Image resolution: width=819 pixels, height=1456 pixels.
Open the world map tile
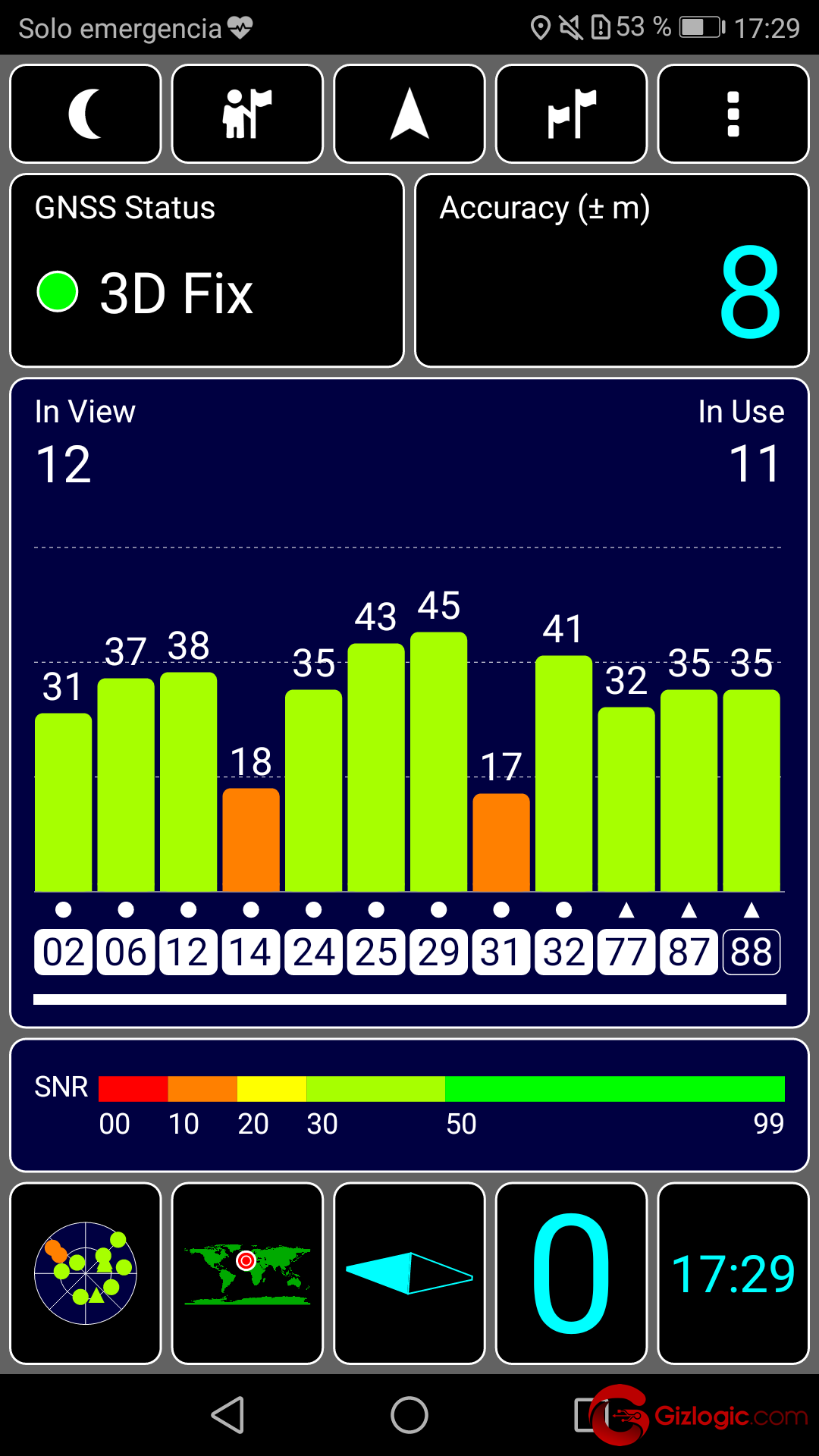click(247, 1273)
